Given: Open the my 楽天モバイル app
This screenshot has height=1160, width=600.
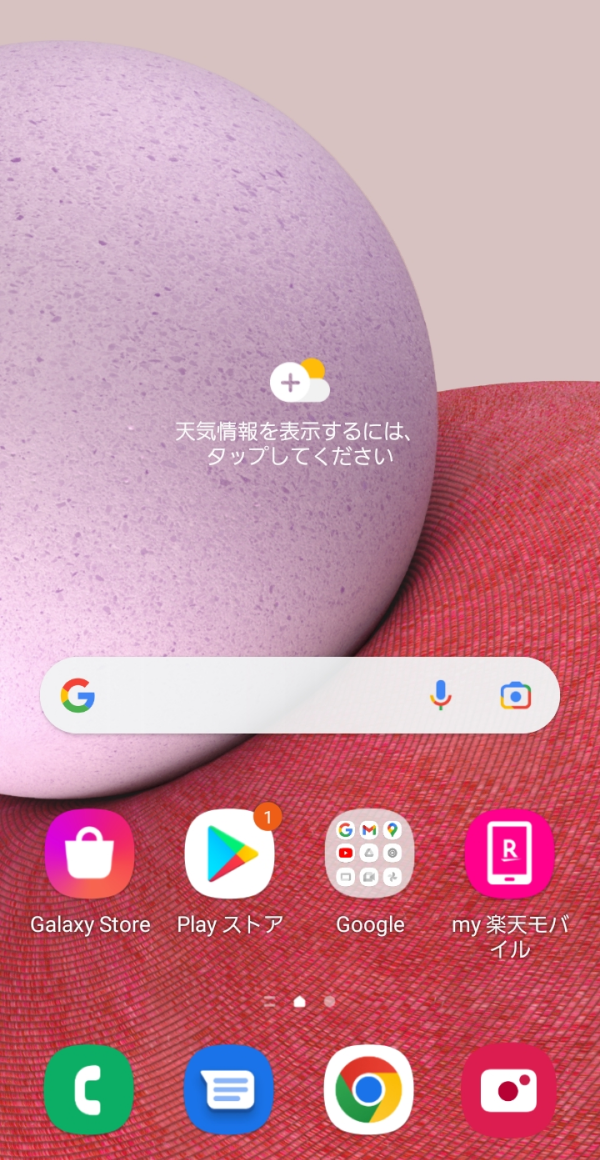Looking at the screenshot, I should pyautogui.click(x=509, y=854).
